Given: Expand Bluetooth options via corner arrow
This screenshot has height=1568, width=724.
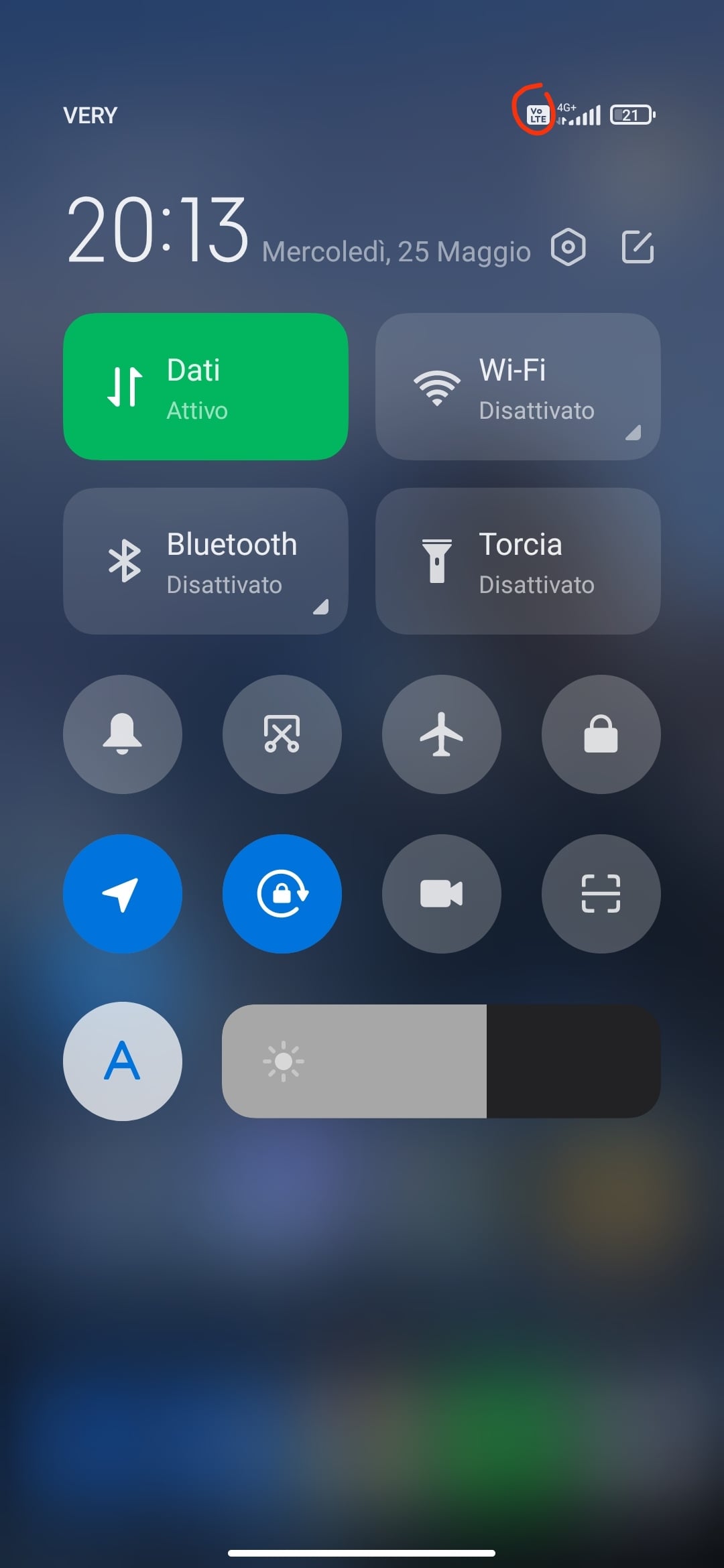Looking at the screenshot, I should [321, 606].
